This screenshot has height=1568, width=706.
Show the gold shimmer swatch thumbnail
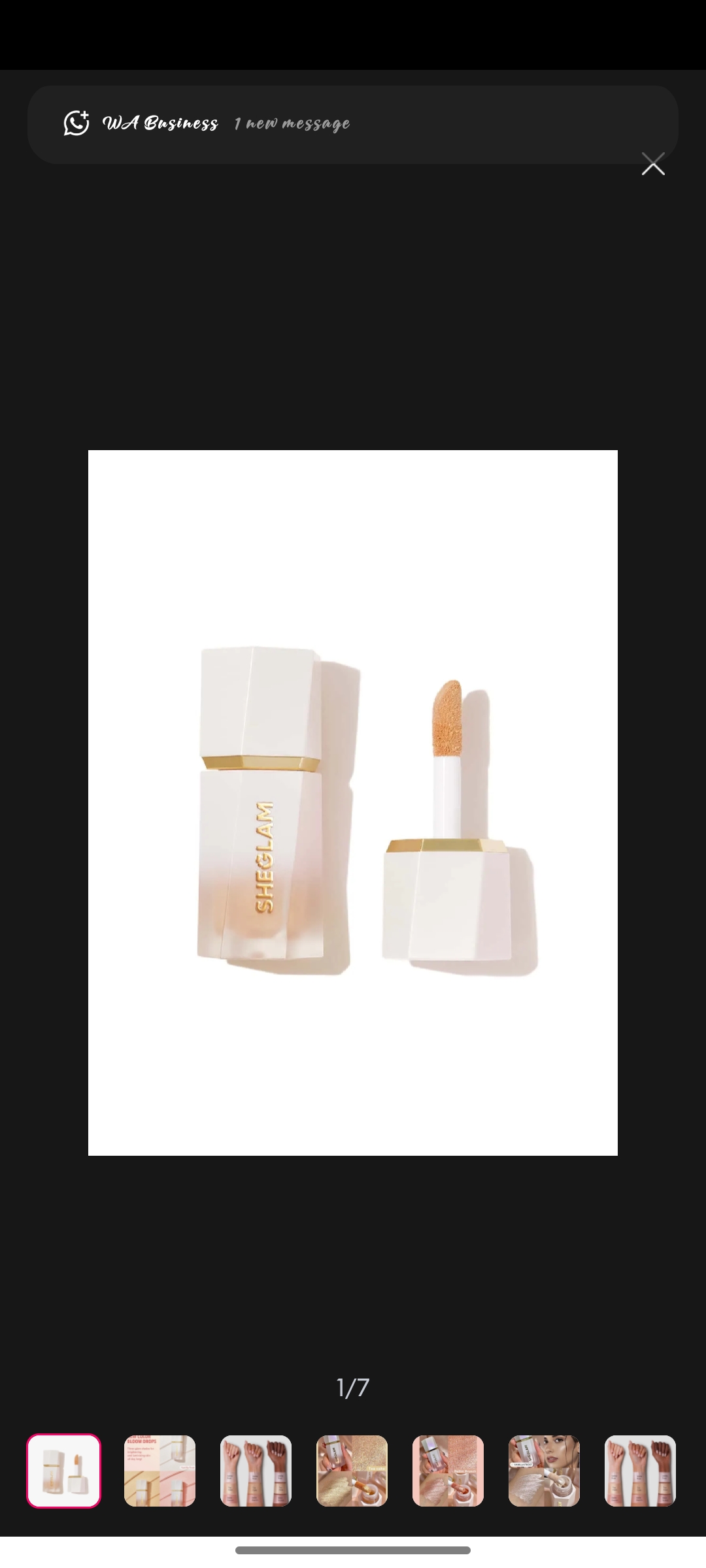(x=352, y=1471)
